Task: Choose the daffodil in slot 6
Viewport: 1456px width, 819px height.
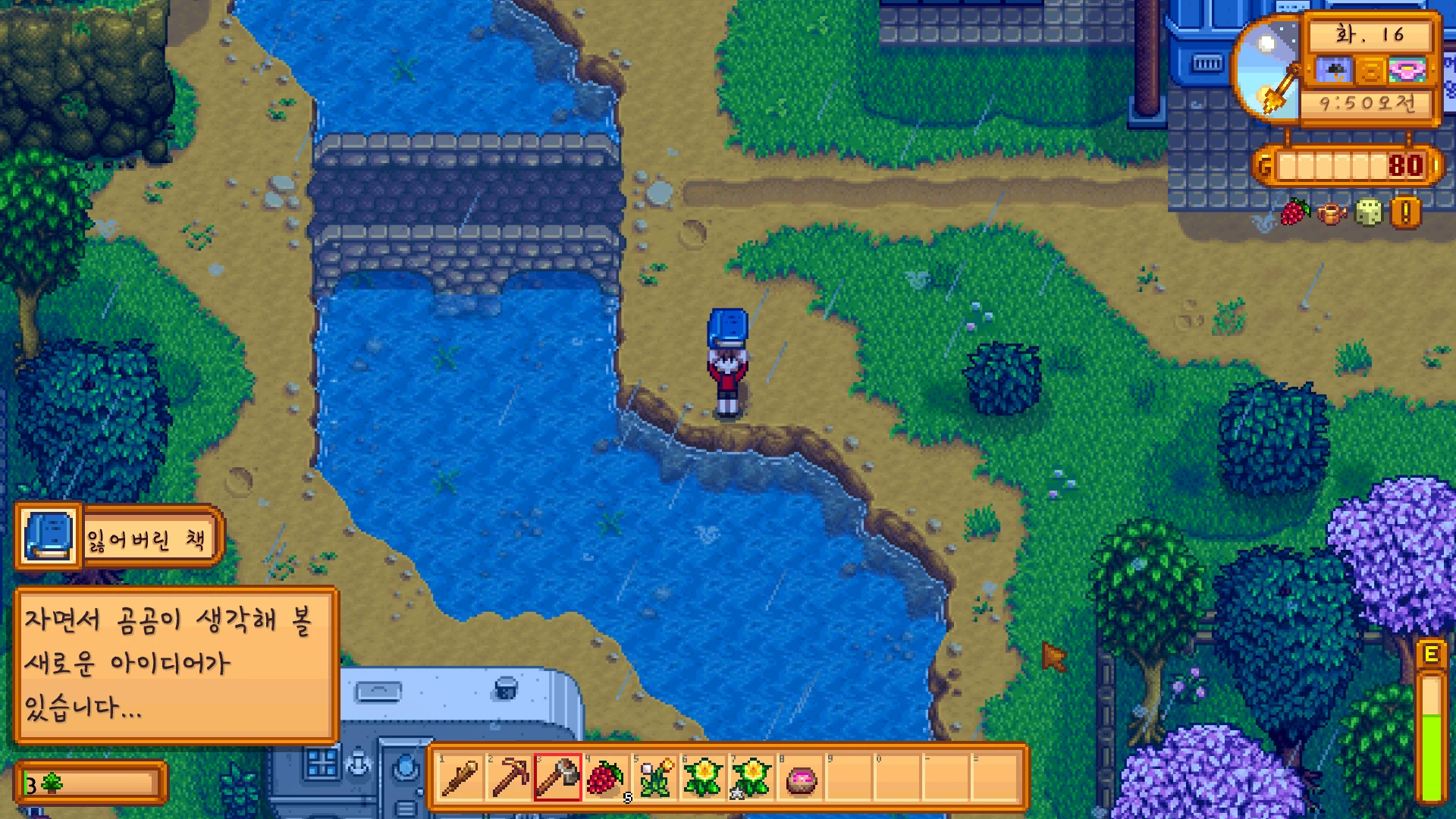Action: (x=704, y=778)
